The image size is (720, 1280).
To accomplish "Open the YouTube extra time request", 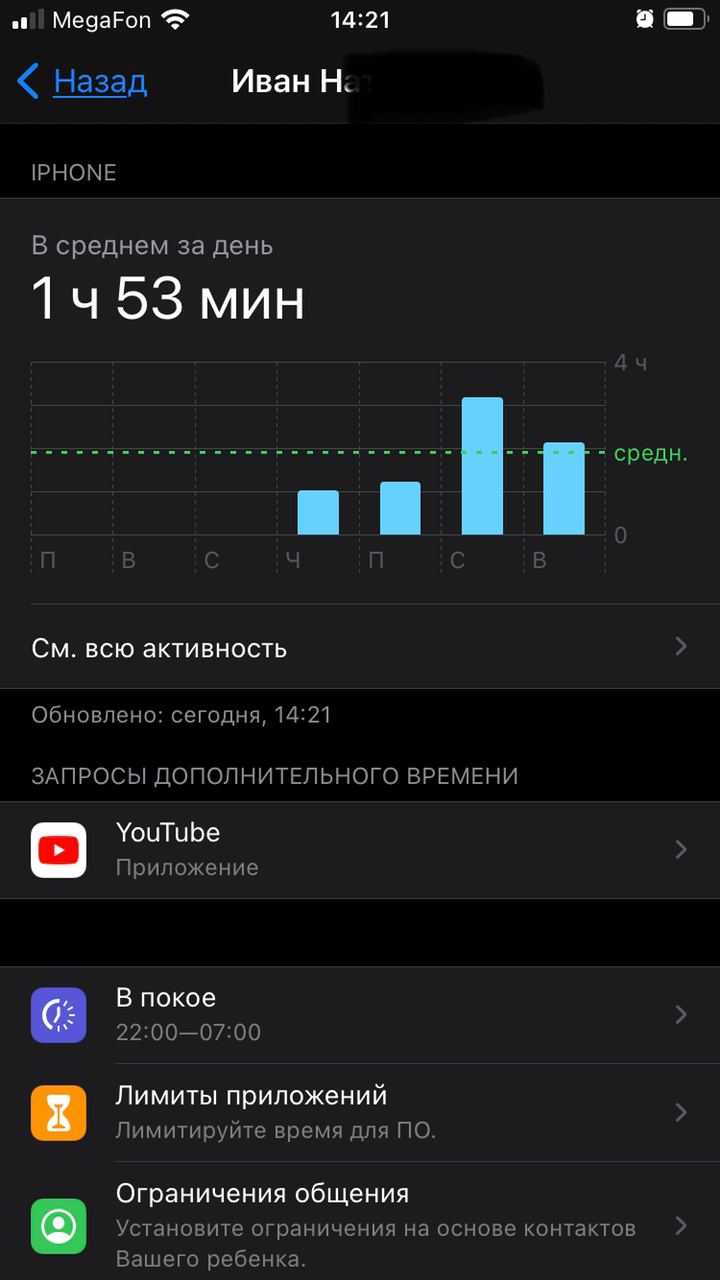I will coord(360,850).
